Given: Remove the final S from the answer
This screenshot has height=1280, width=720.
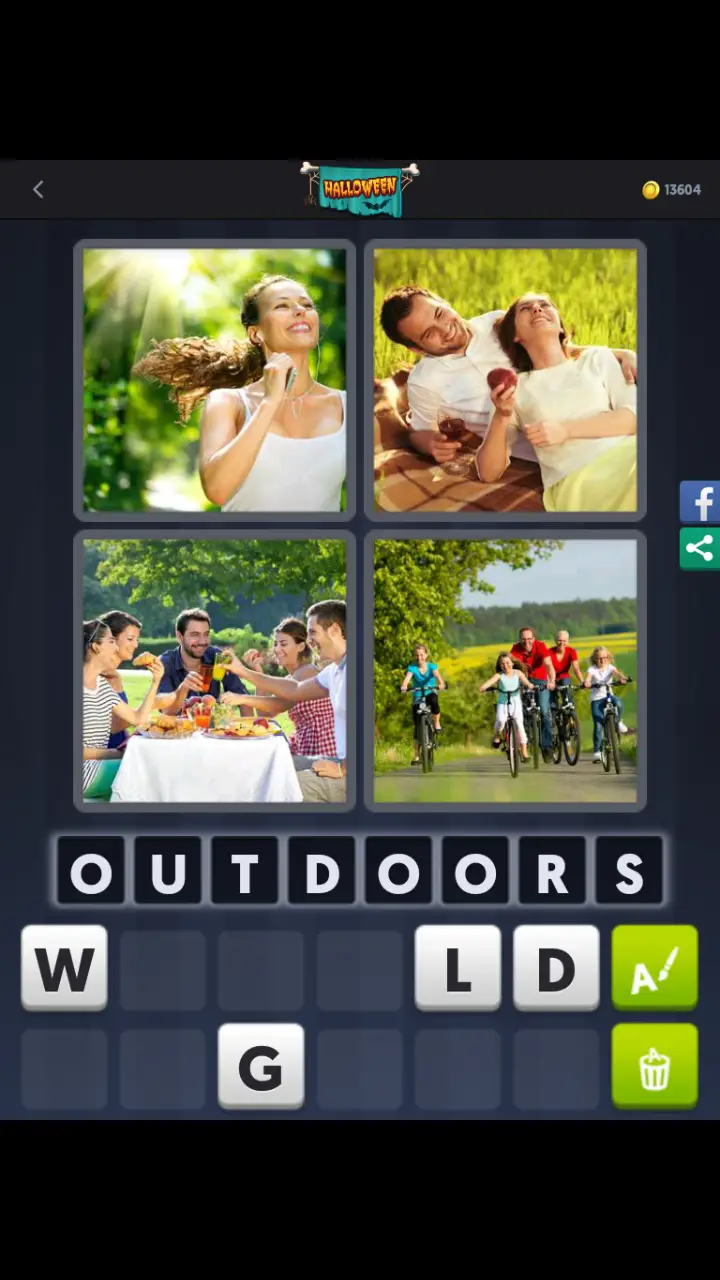Looking at the screenshot, I should (629, 872).
